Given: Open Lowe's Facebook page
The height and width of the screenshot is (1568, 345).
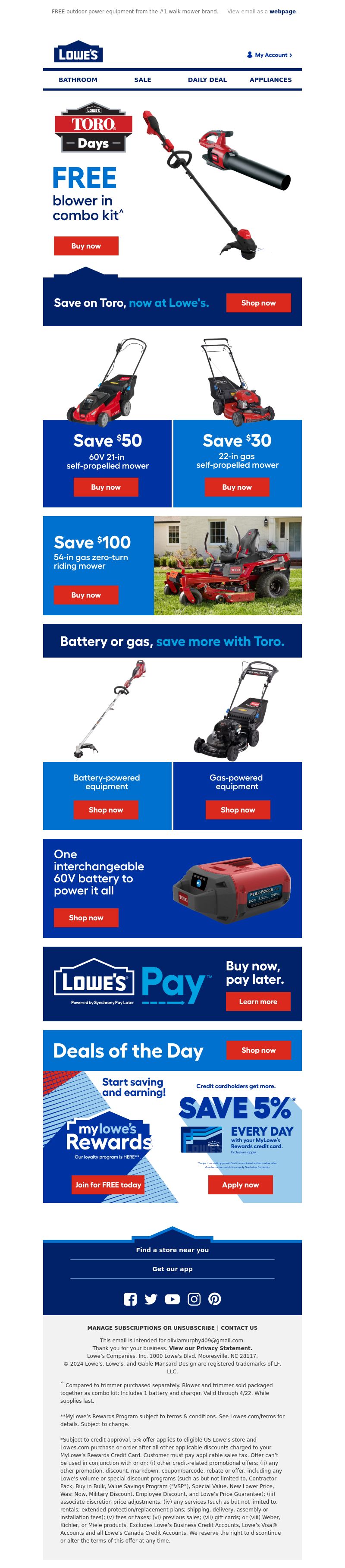Looking at the screenshot, I should (x=130, y=1299).
